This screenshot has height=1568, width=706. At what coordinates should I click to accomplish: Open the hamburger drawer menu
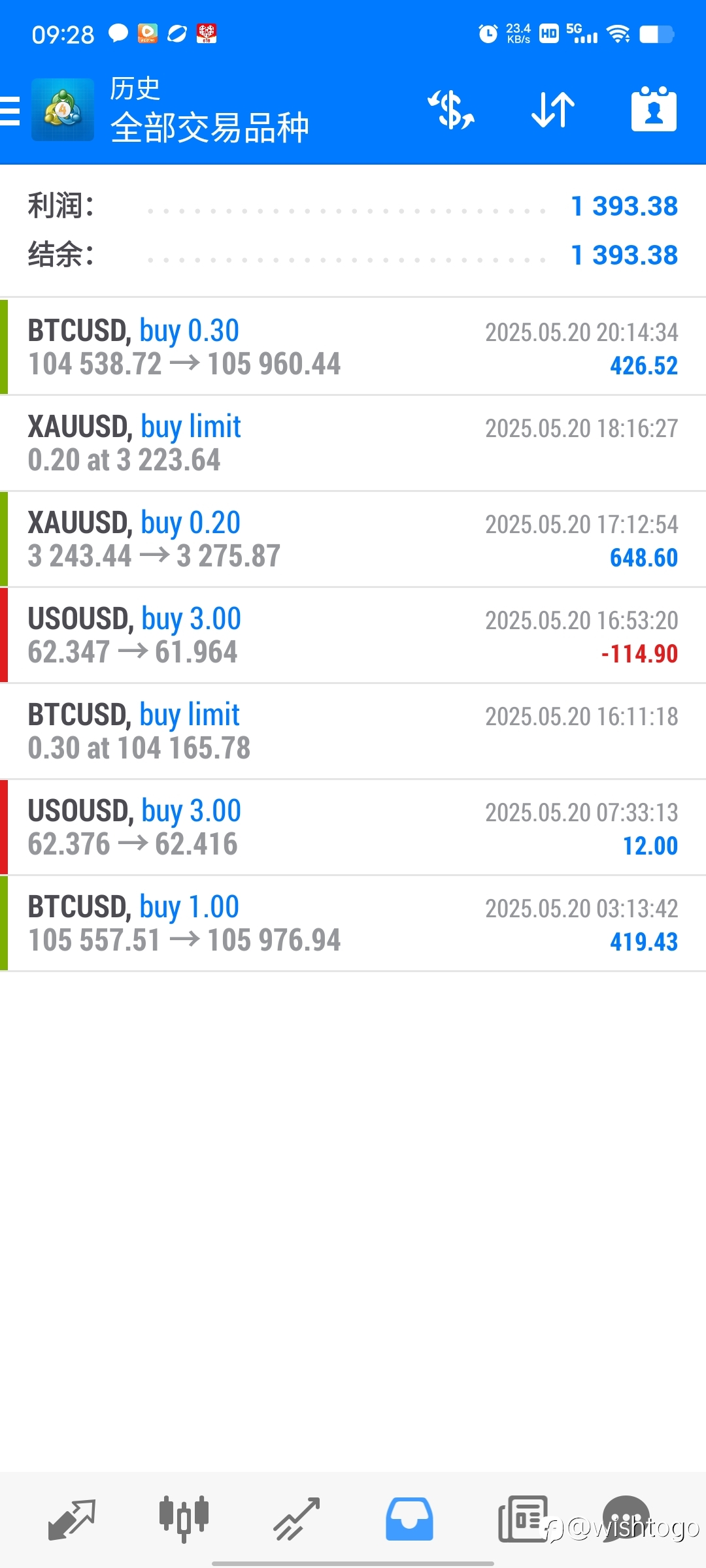[x=10, y=110]
